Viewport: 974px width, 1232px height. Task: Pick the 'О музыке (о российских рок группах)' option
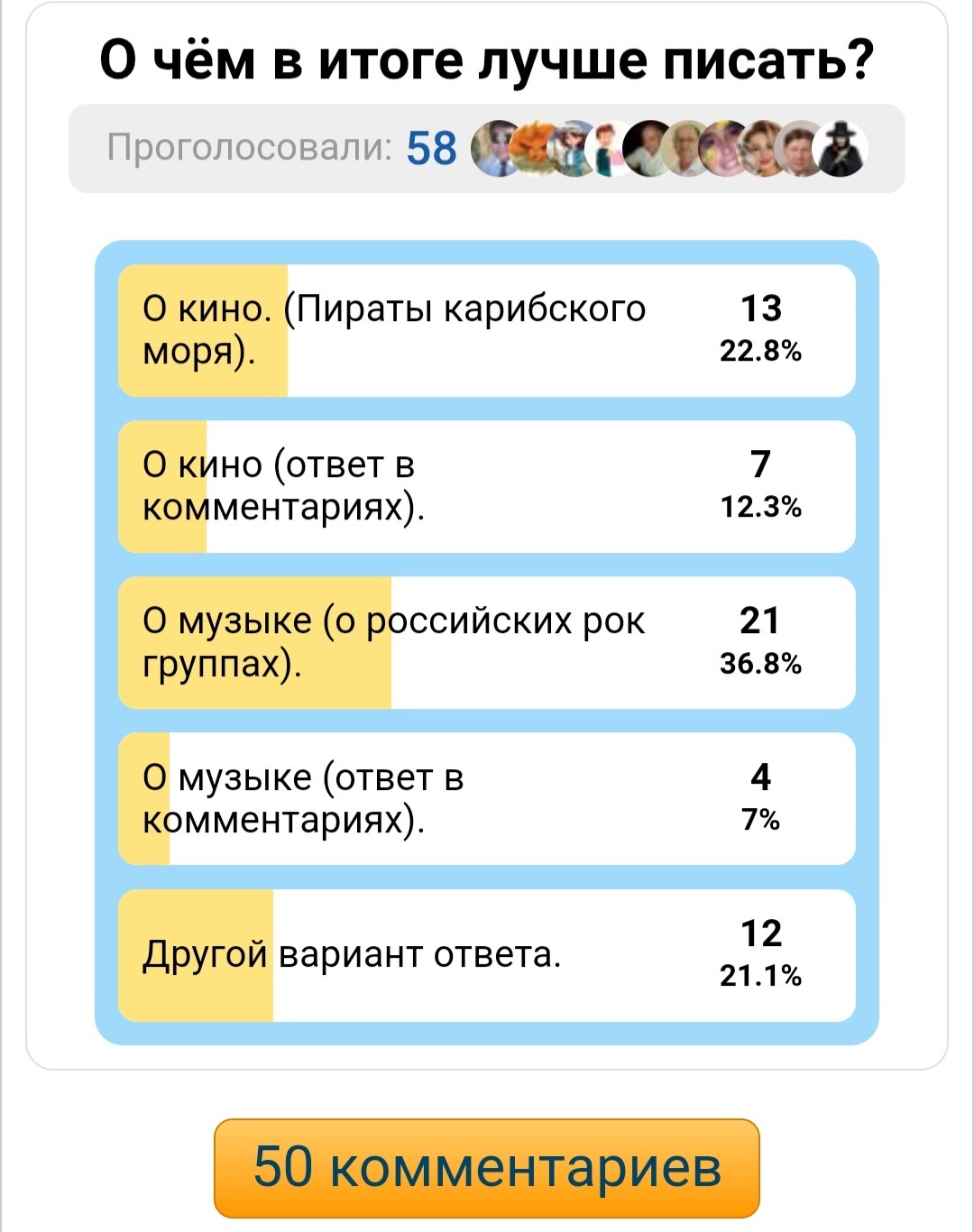tap(486, 642)
